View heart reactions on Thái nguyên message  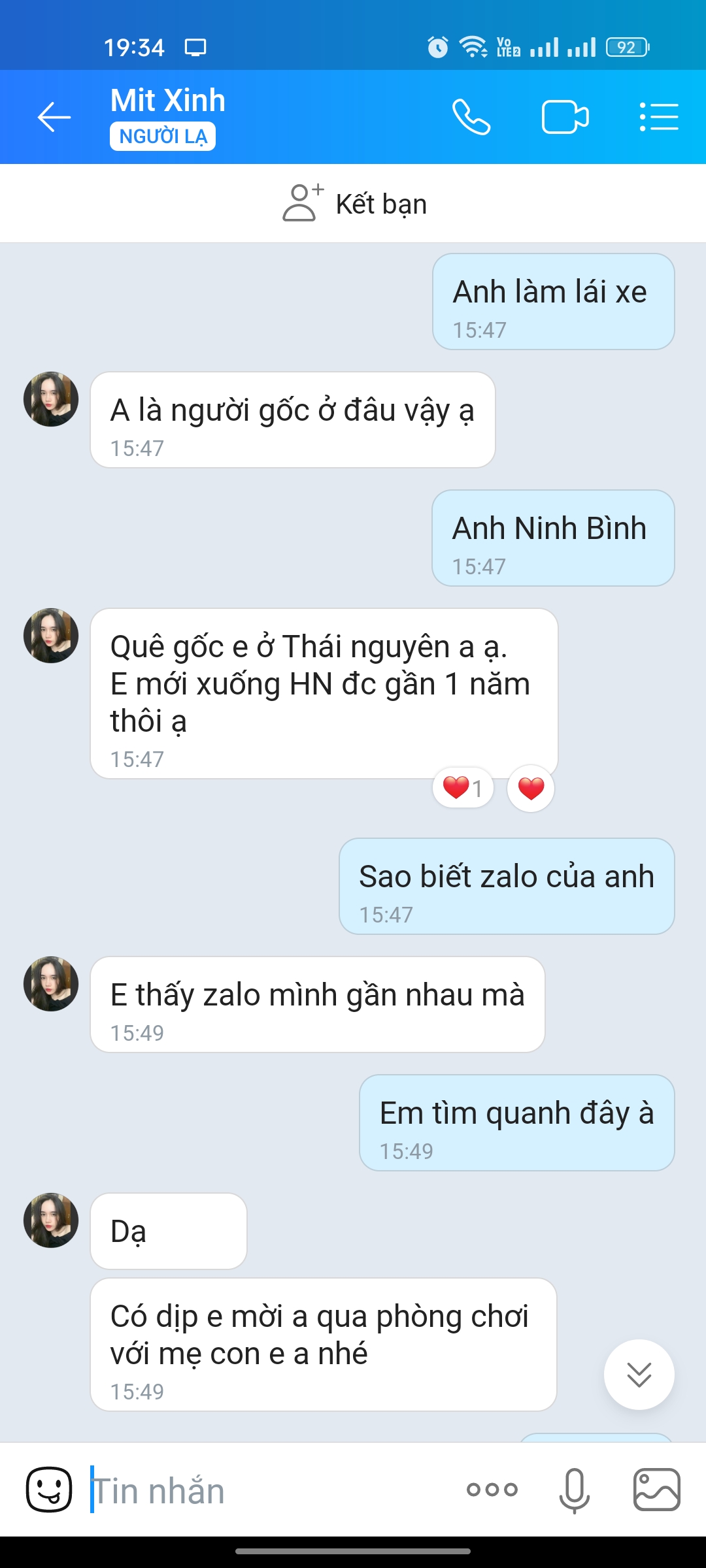463,789
